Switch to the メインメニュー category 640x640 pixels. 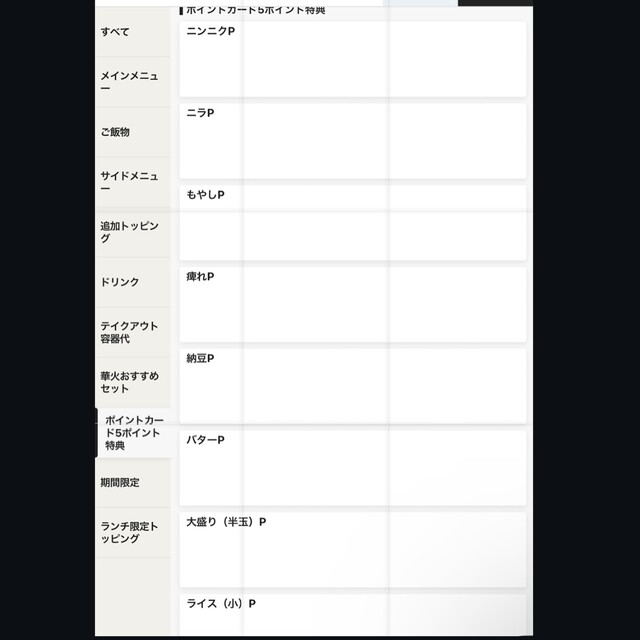tap(132, 82)
